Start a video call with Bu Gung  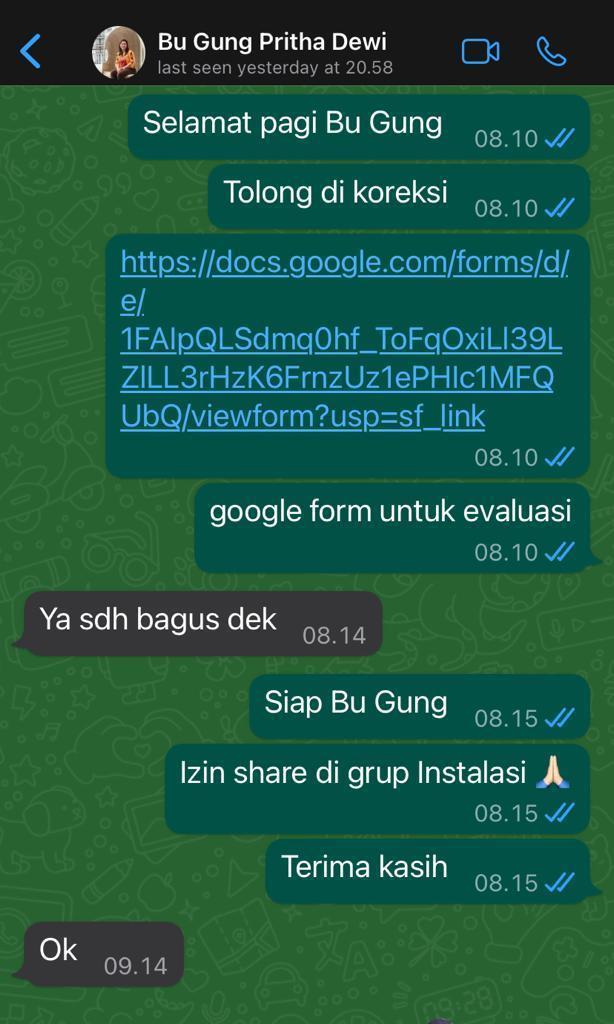click(x=480, y=52)
